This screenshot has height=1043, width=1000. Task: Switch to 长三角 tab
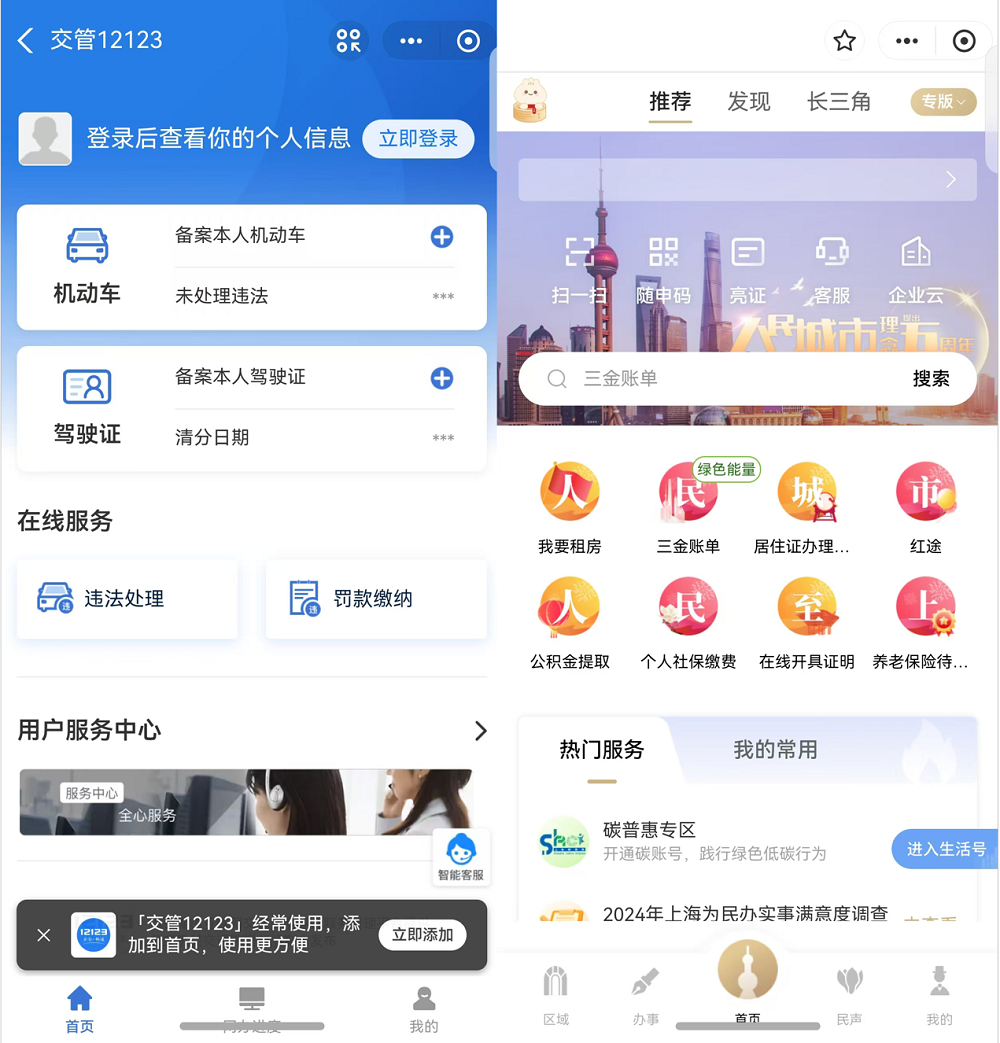[838, 101]
